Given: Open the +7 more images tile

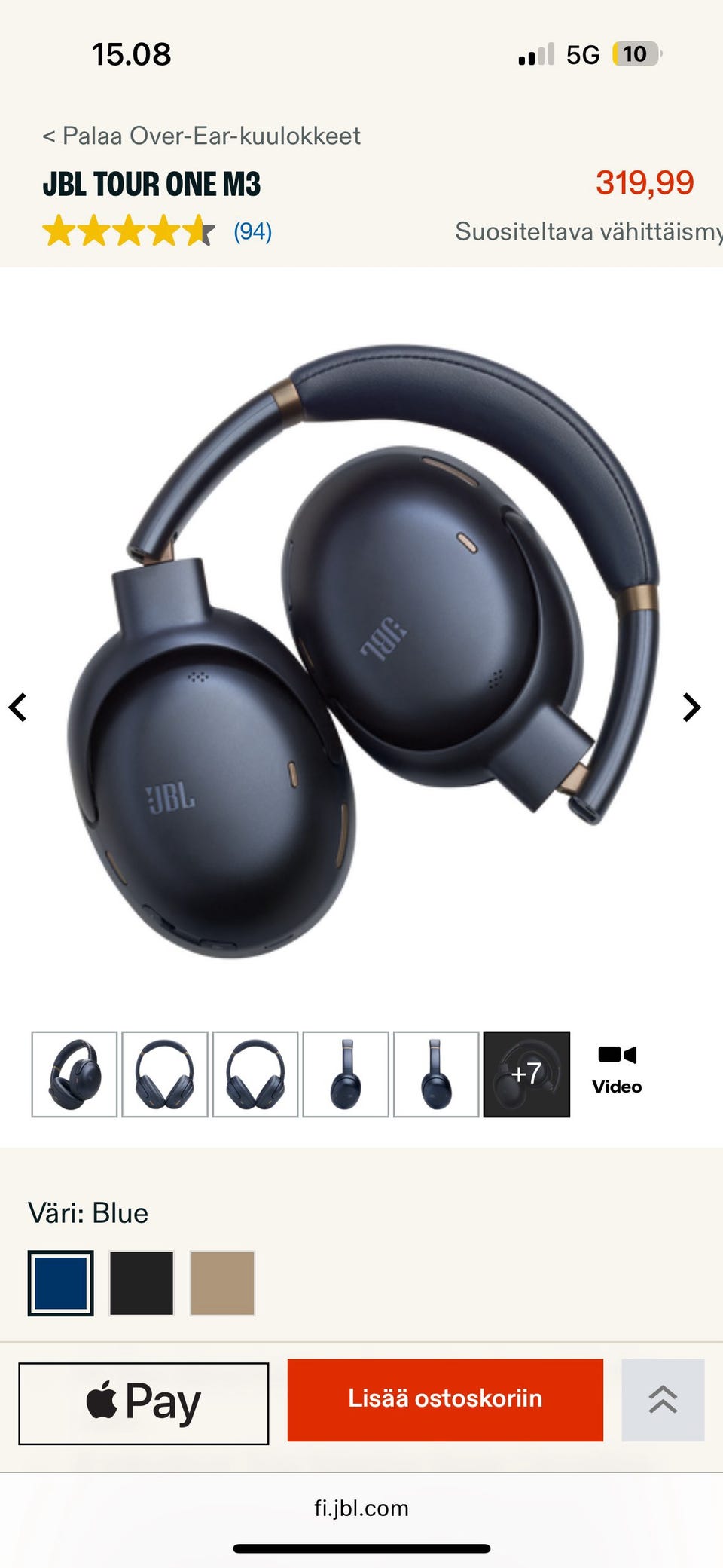Looking at the screenshot, I should tap(526, 1074).
